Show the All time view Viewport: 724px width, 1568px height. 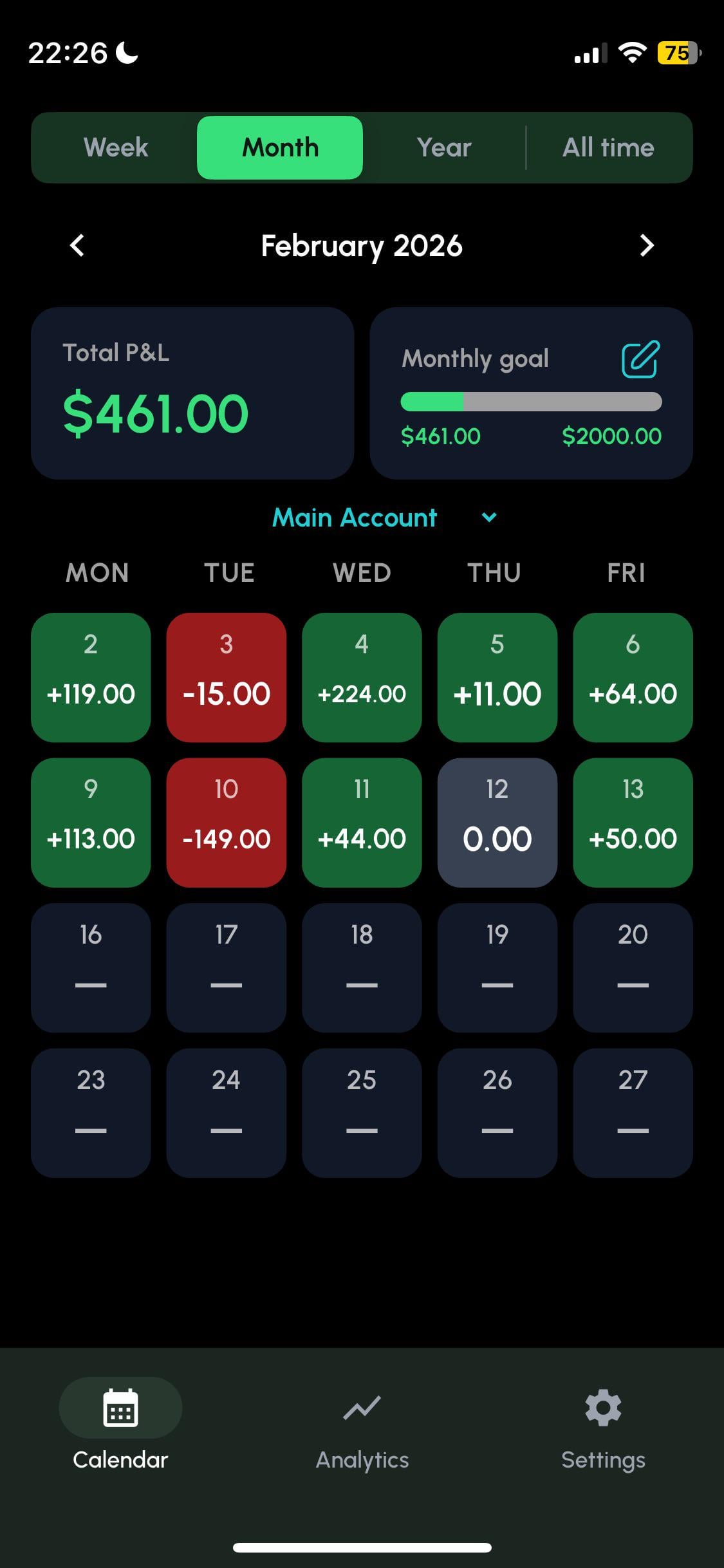tap(608, 147)
